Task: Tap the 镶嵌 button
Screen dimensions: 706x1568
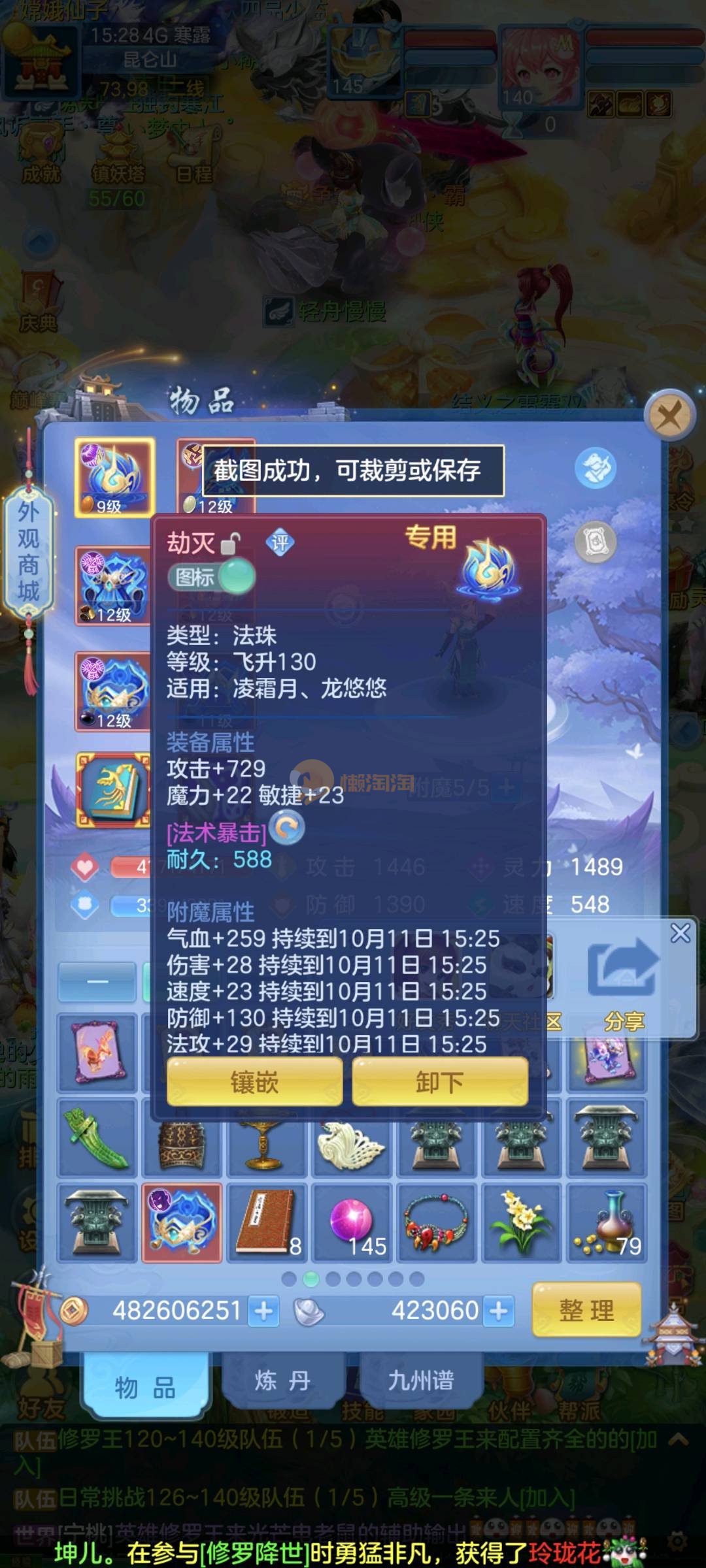Action: click(254, 1083)
